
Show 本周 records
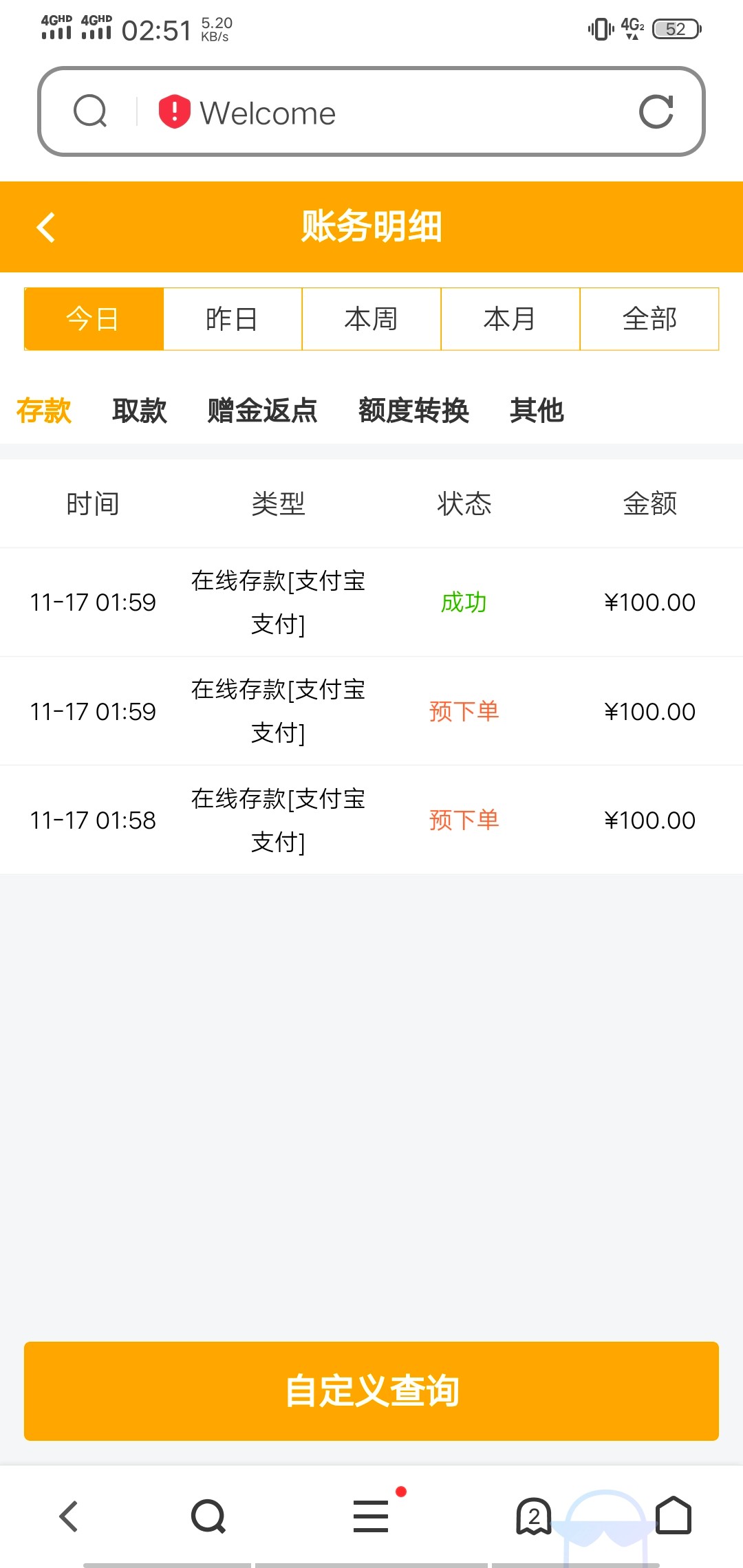[371, 319]
